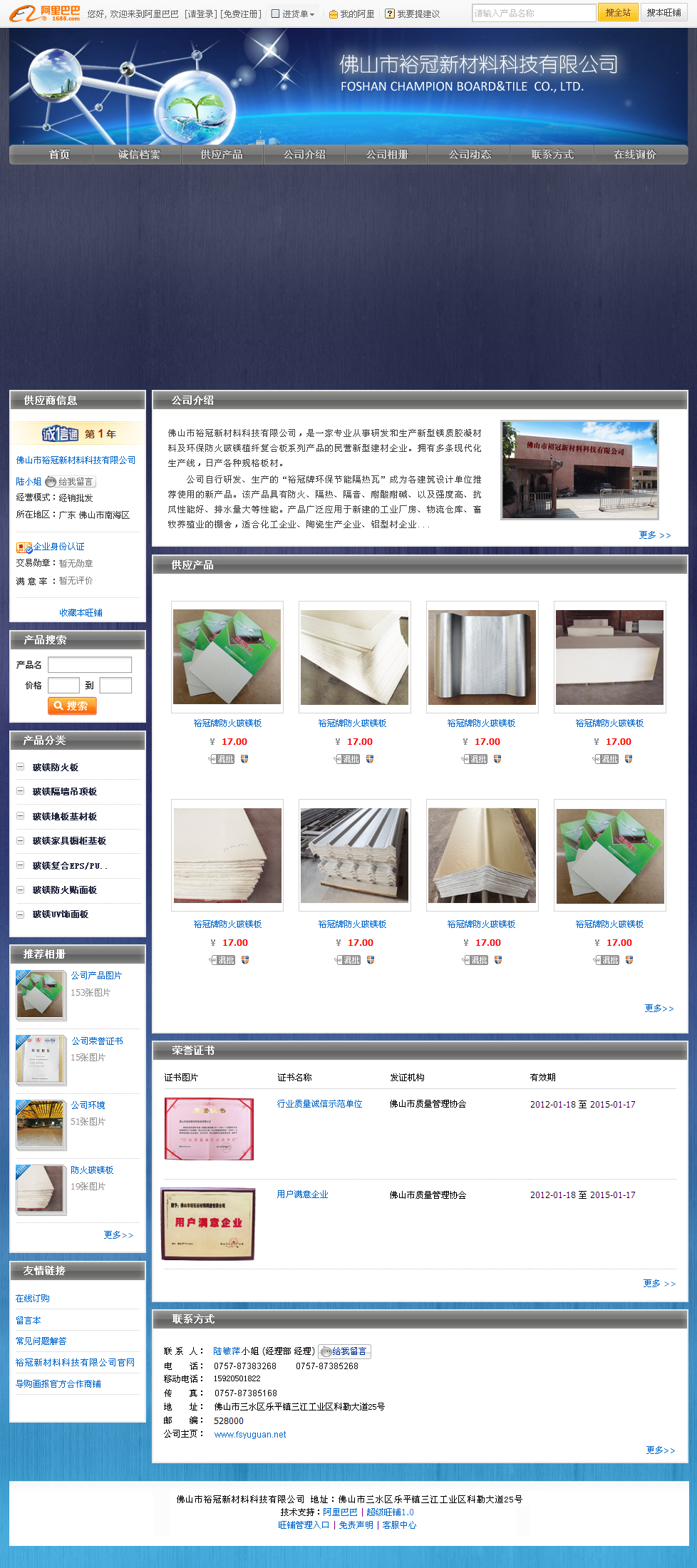Open the 公司荣誉证书 album
This screenshot has width=697, height=1568.
(x=97, y=1041)
